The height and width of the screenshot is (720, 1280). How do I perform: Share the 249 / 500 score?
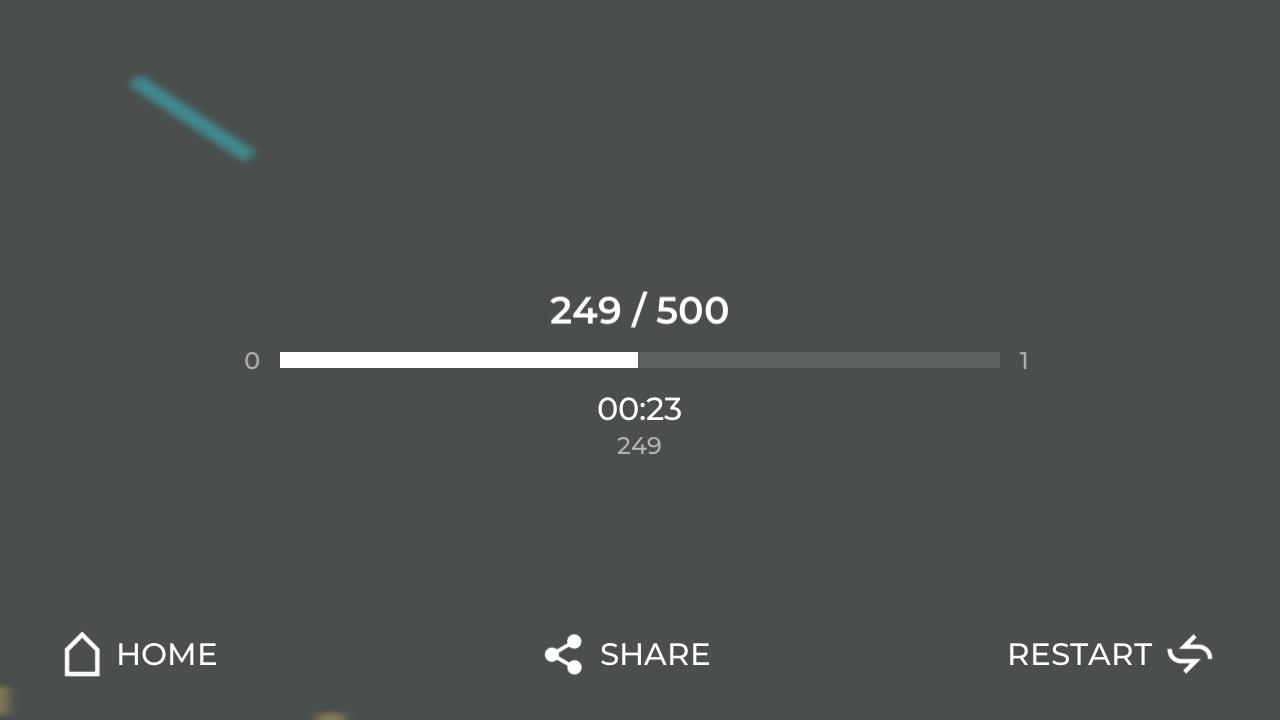pyautogui.click(x=627, y=655)
